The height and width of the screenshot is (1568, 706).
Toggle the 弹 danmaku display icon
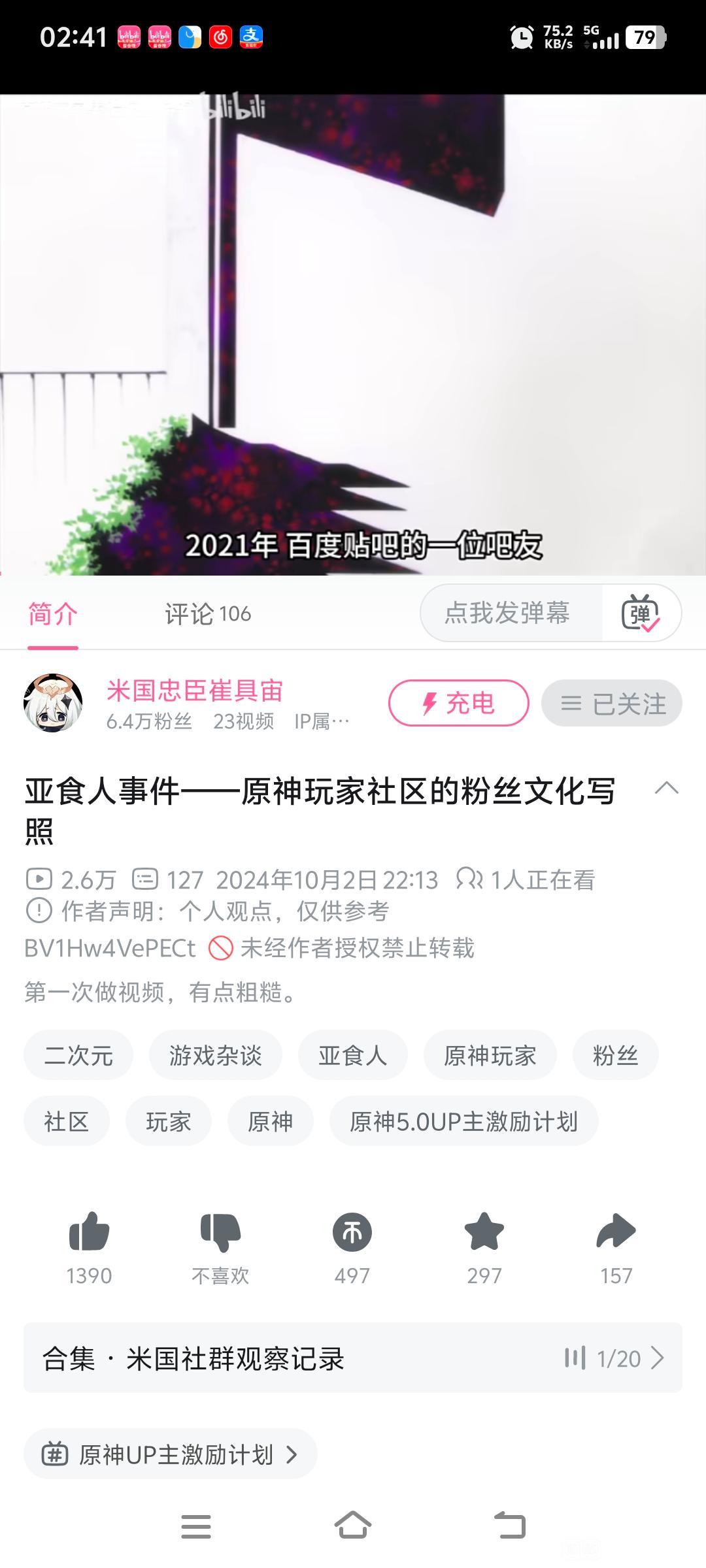[x=640, y=613]
